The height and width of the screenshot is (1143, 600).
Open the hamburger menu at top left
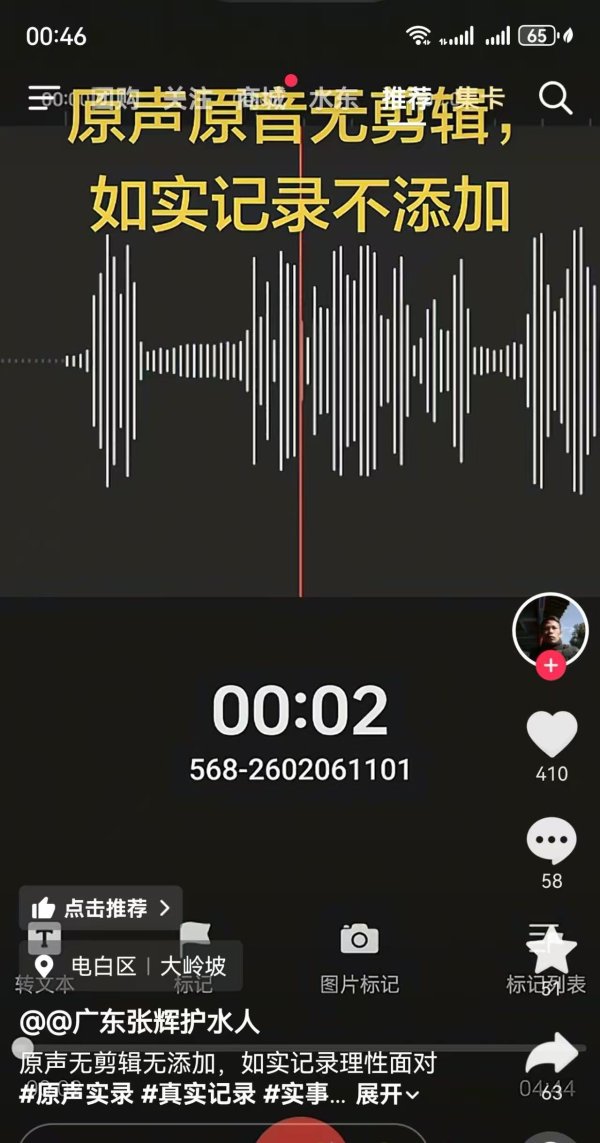(x=42, y=97)
